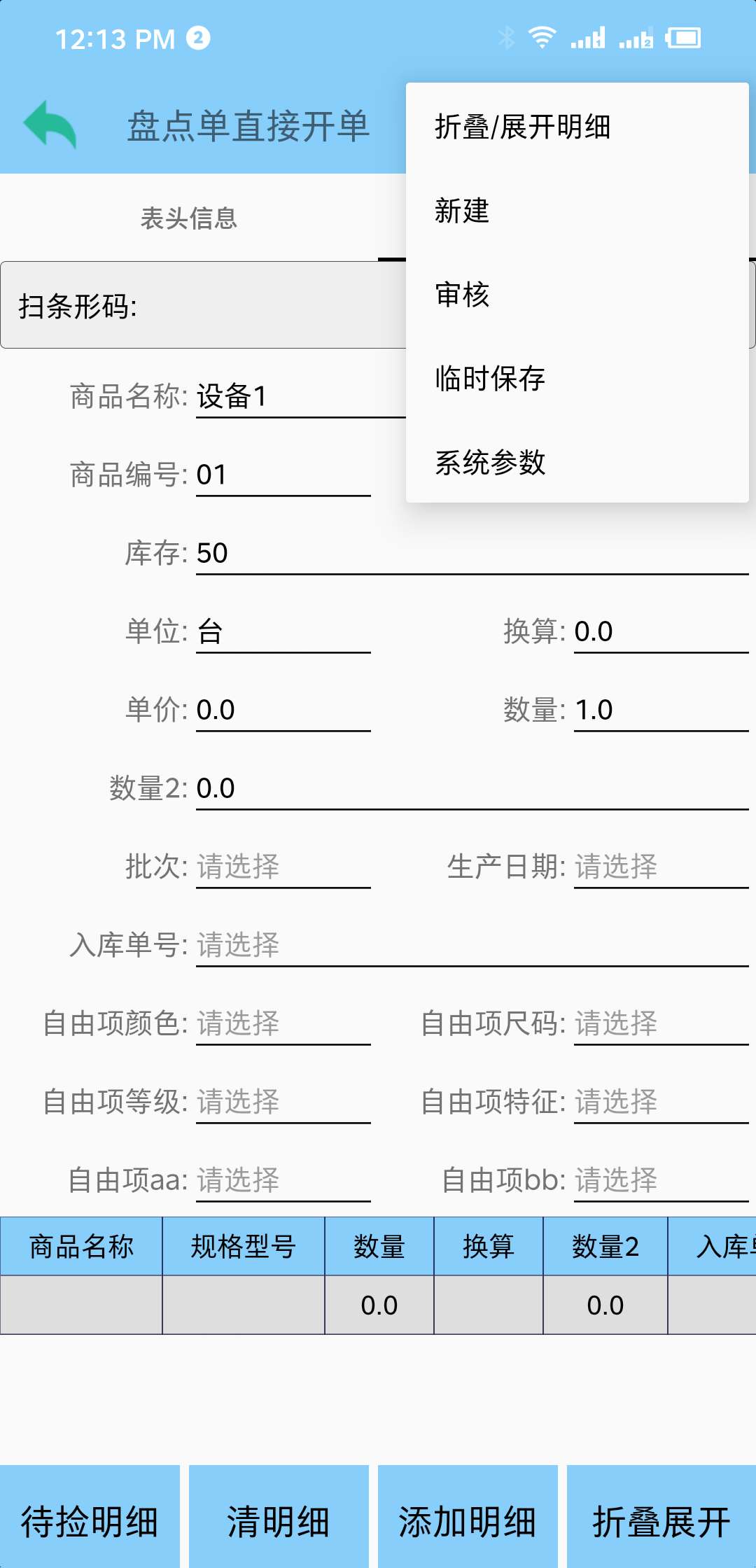Open the 入库单号 selector
The height and width of the screenshot is (1568, 756).
tap(472, 946)
